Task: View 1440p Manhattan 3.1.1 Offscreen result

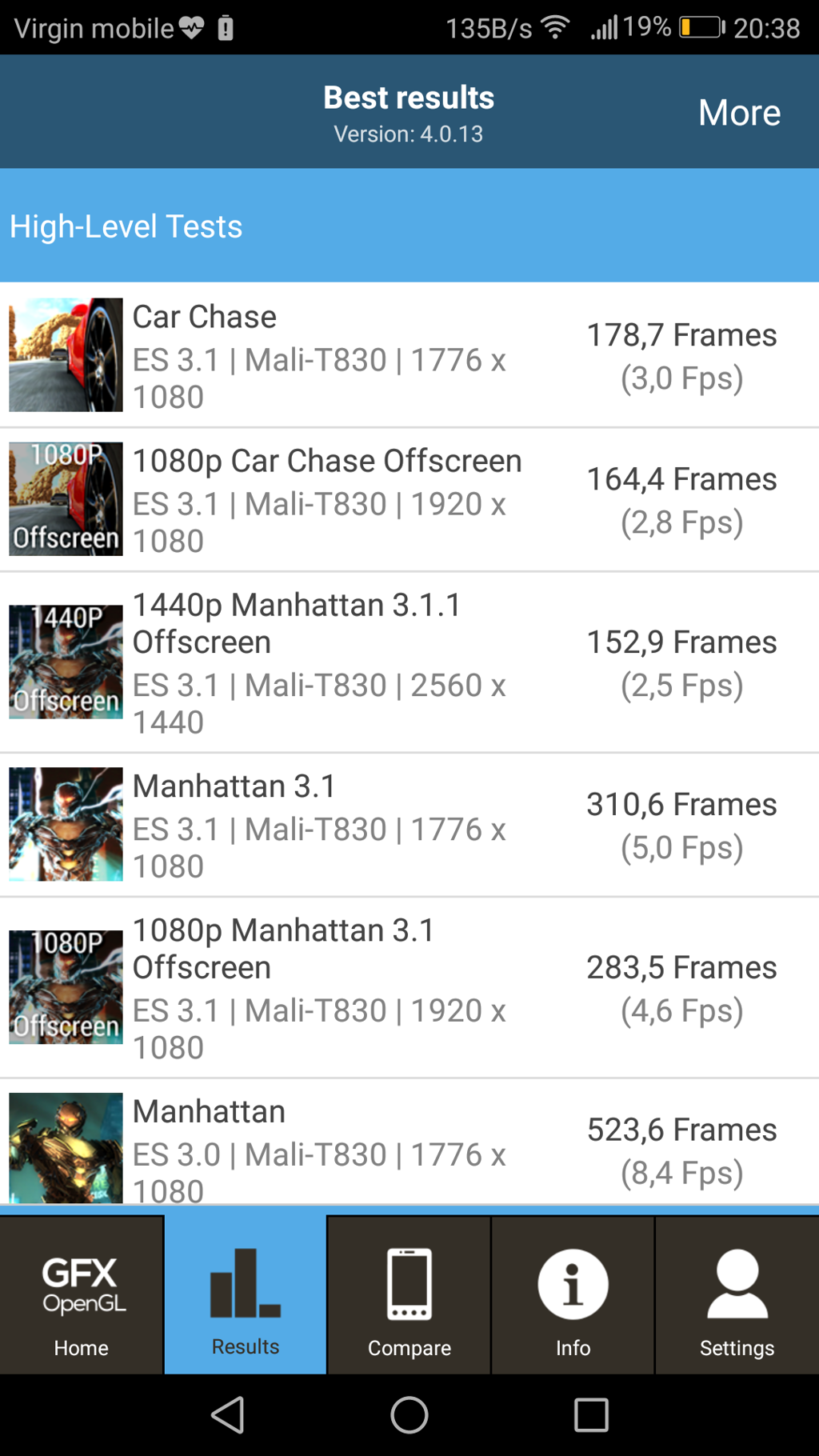Action: [x=409, y=662]
